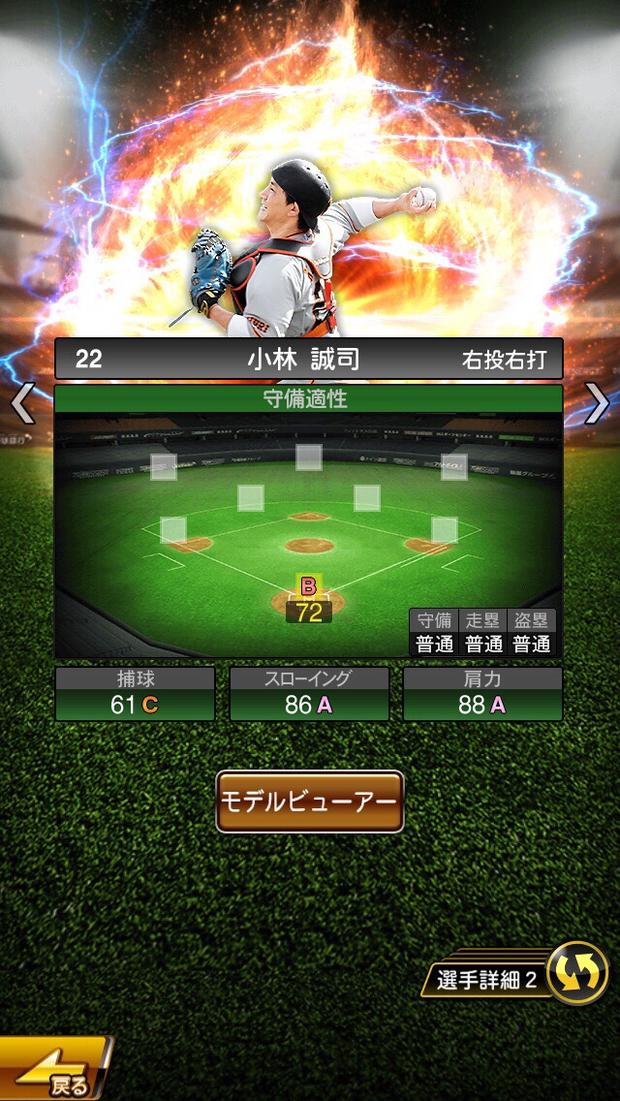Show the previous player with left arrow
Screen dimensions: 620x1101
(x=22, y=405)
